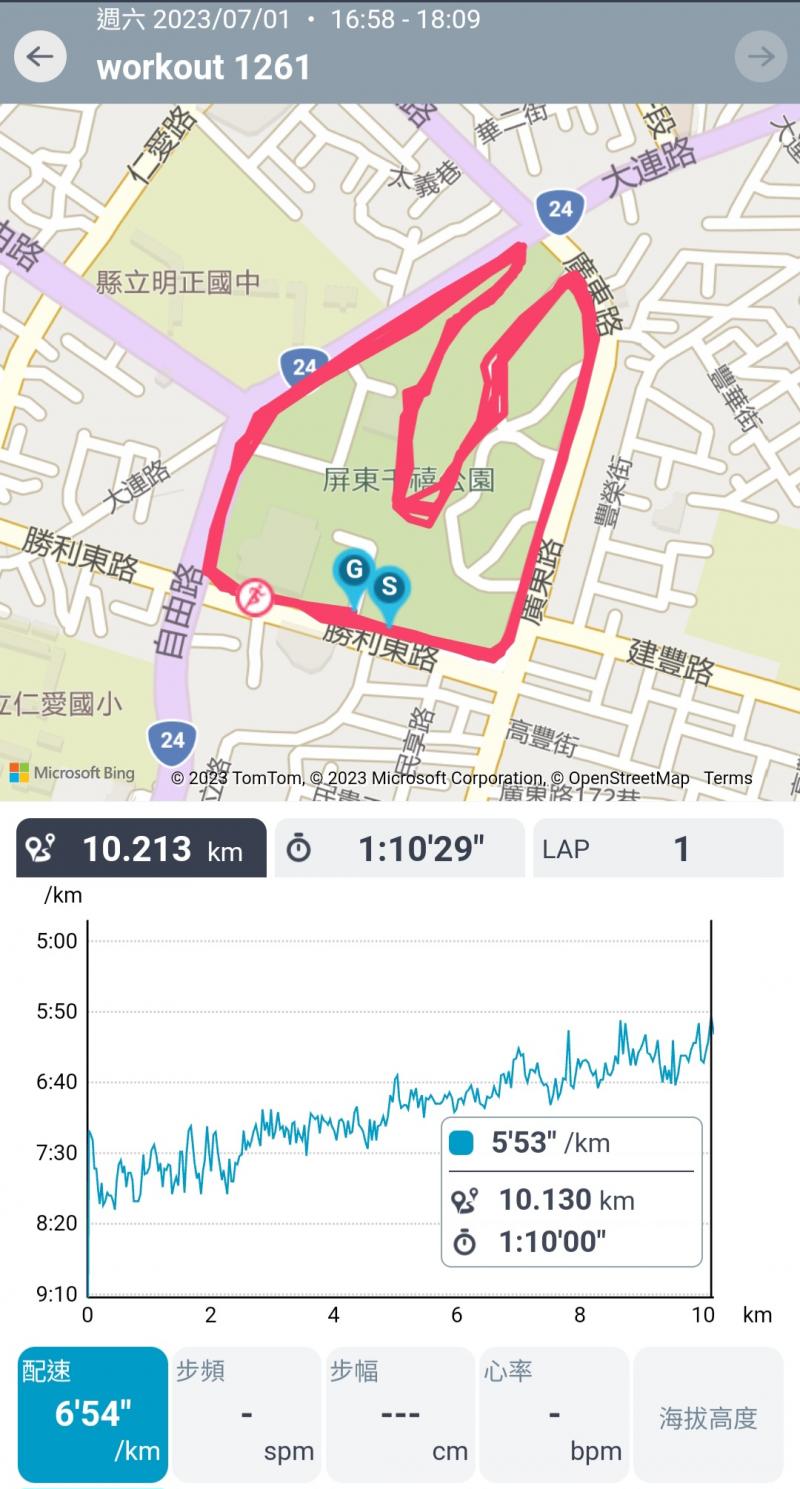800x1489 pixels.
Task: Show the 步頻 cadence chart
Action: click(247, 1414)
